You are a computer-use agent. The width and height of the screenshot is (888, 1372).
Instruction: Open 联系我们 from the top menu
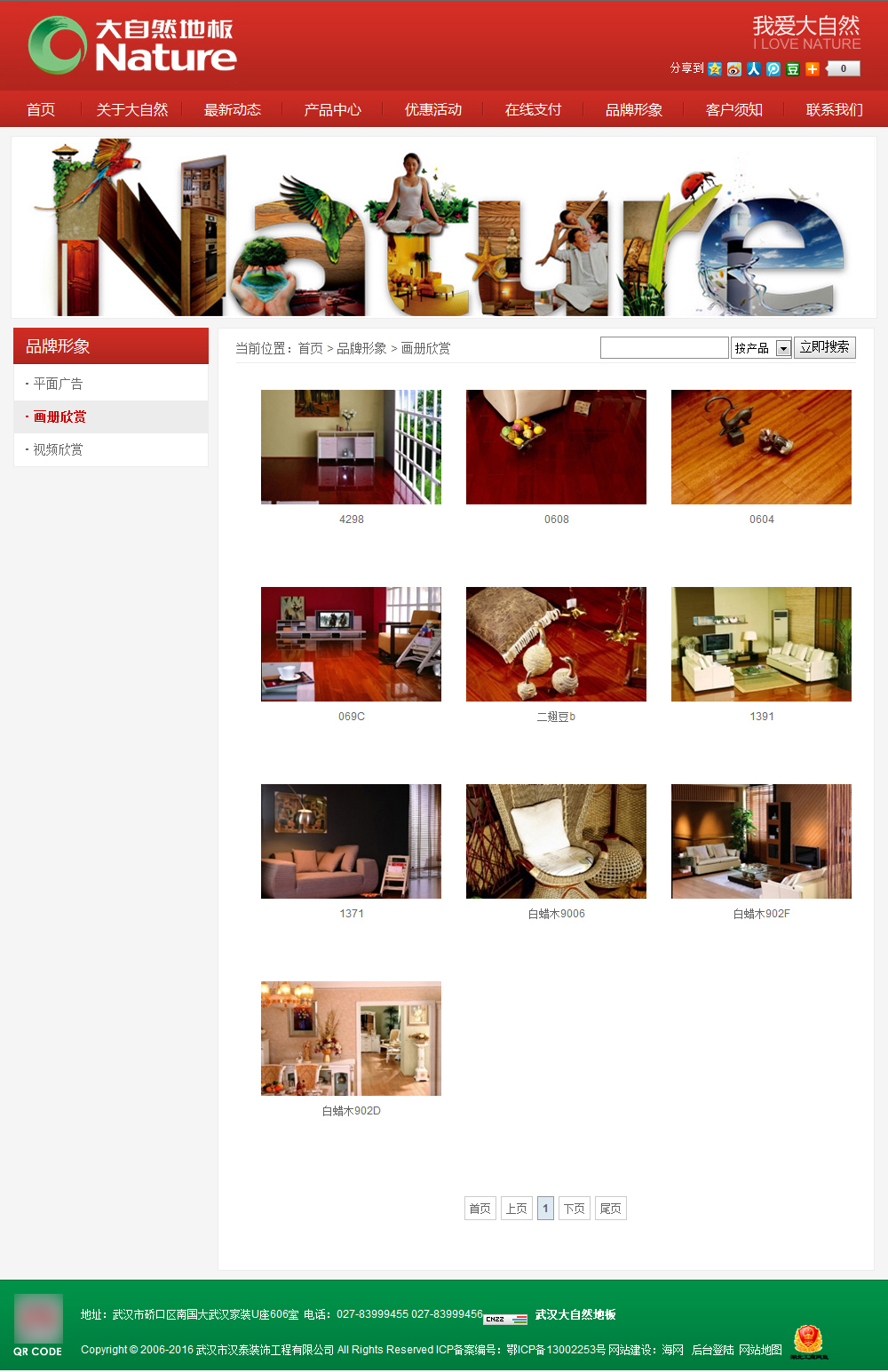click(834, 109)
